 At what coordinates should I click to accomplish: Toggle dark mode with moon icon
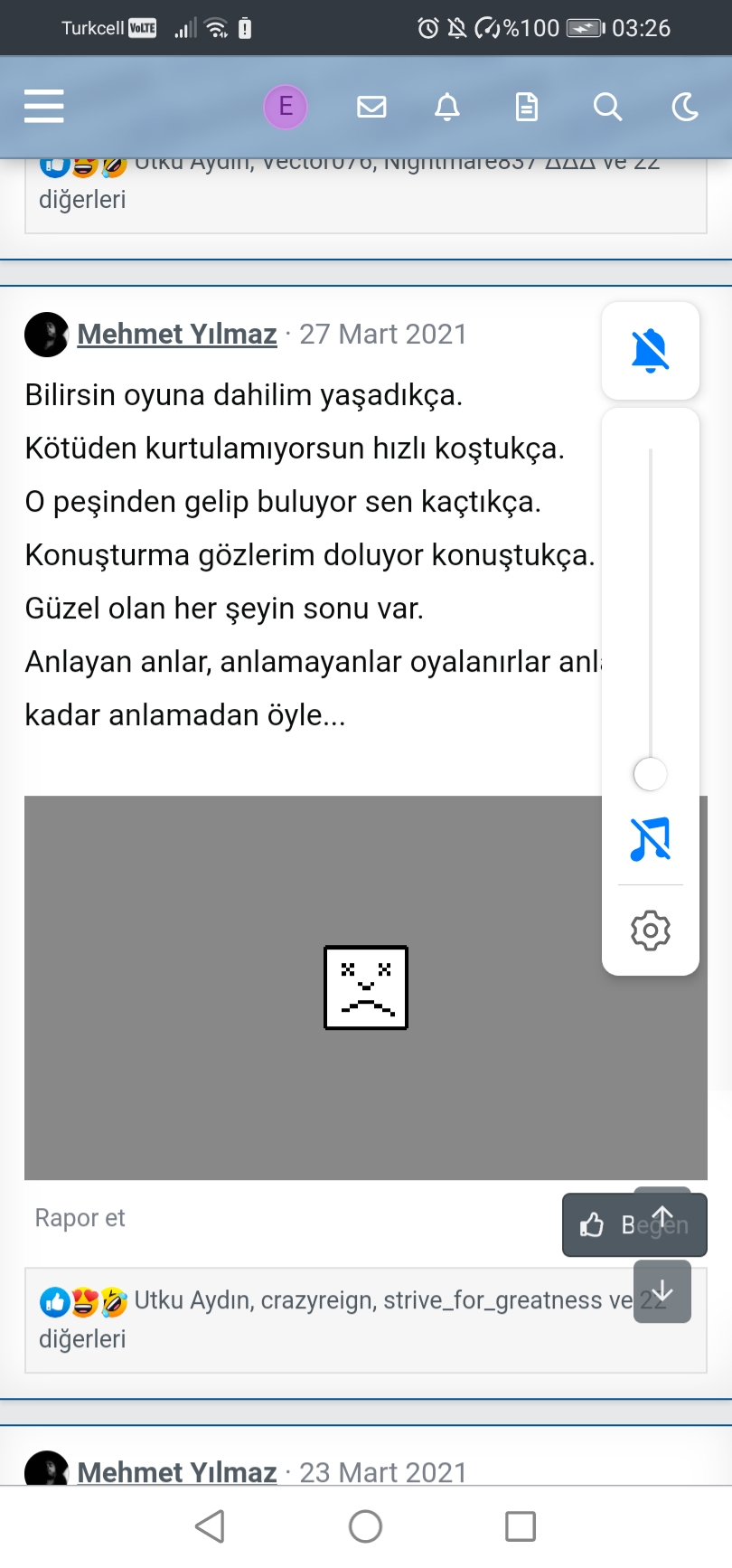(685, 107)
